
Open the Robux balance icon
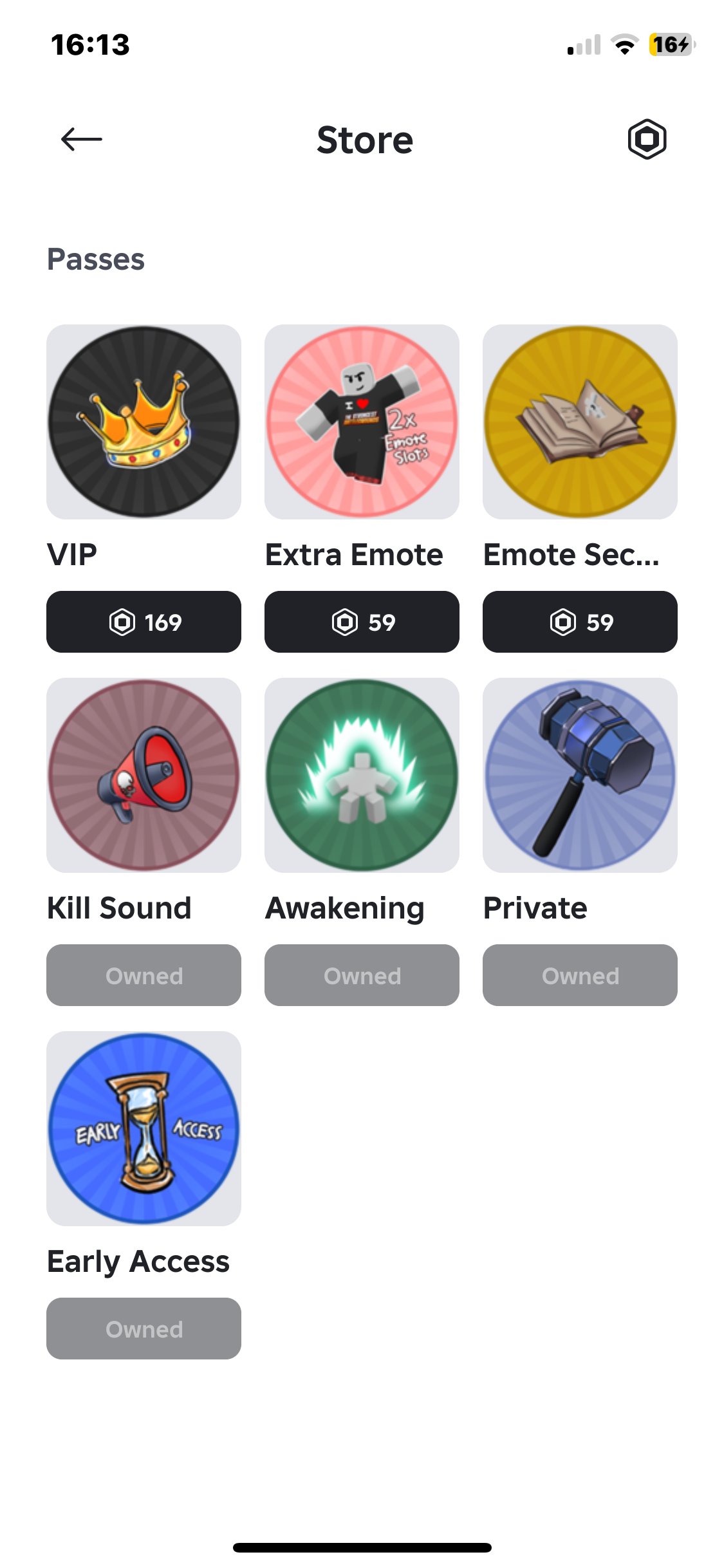pyautogui.click(x=647, y=139)
